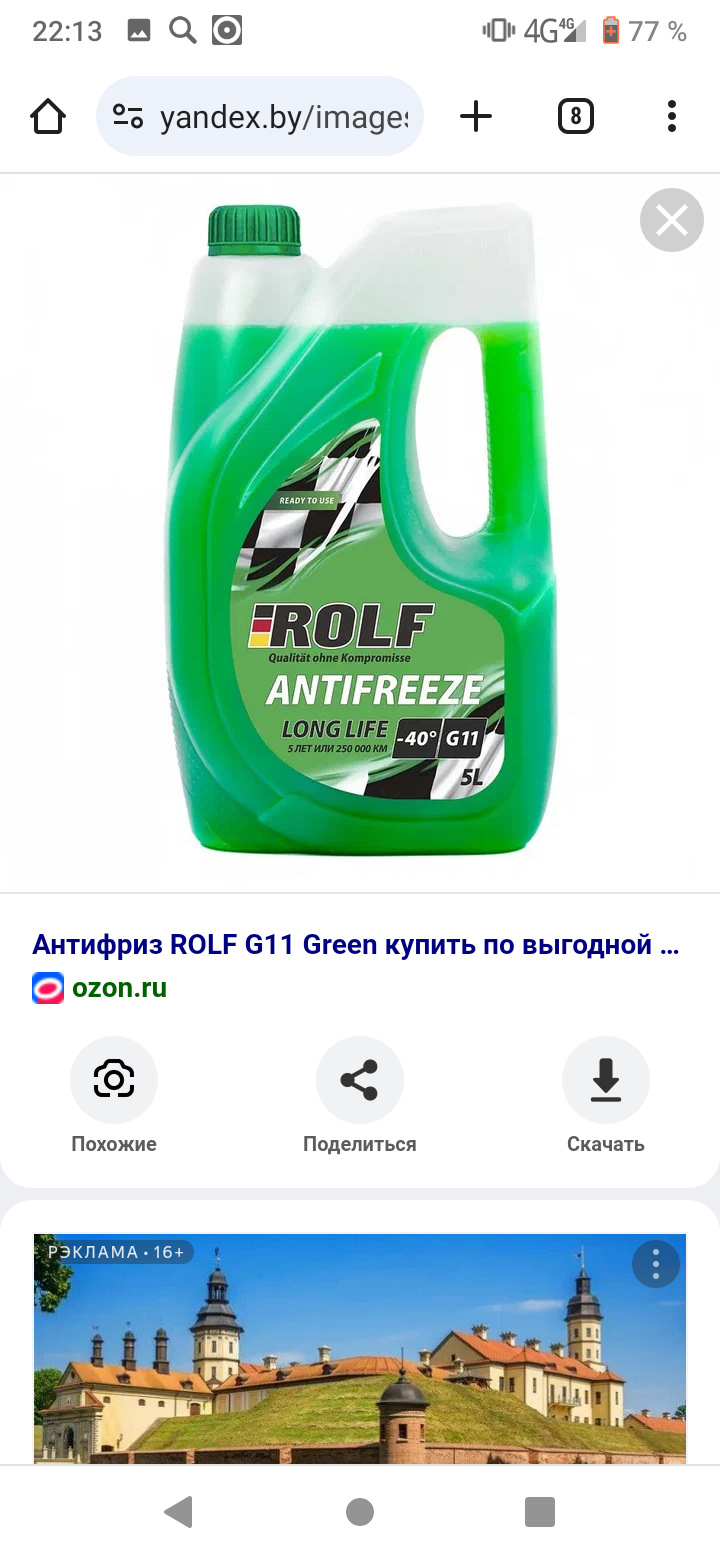This screenshot has width=720, height=1560.
Task: Go to the browser home page
Action: click(48, 118)
